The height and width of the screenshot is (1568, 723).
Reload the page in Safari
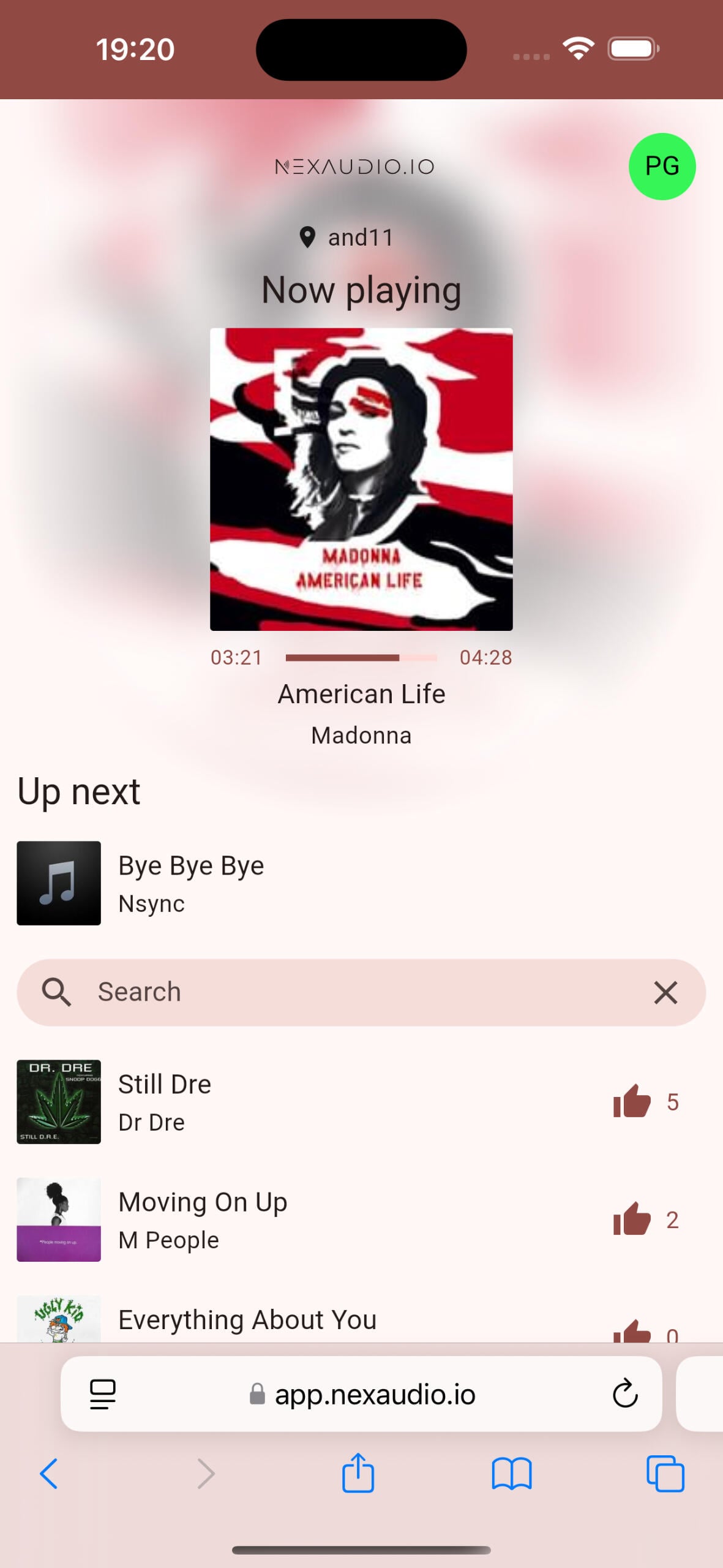(x=625, y=1393)
